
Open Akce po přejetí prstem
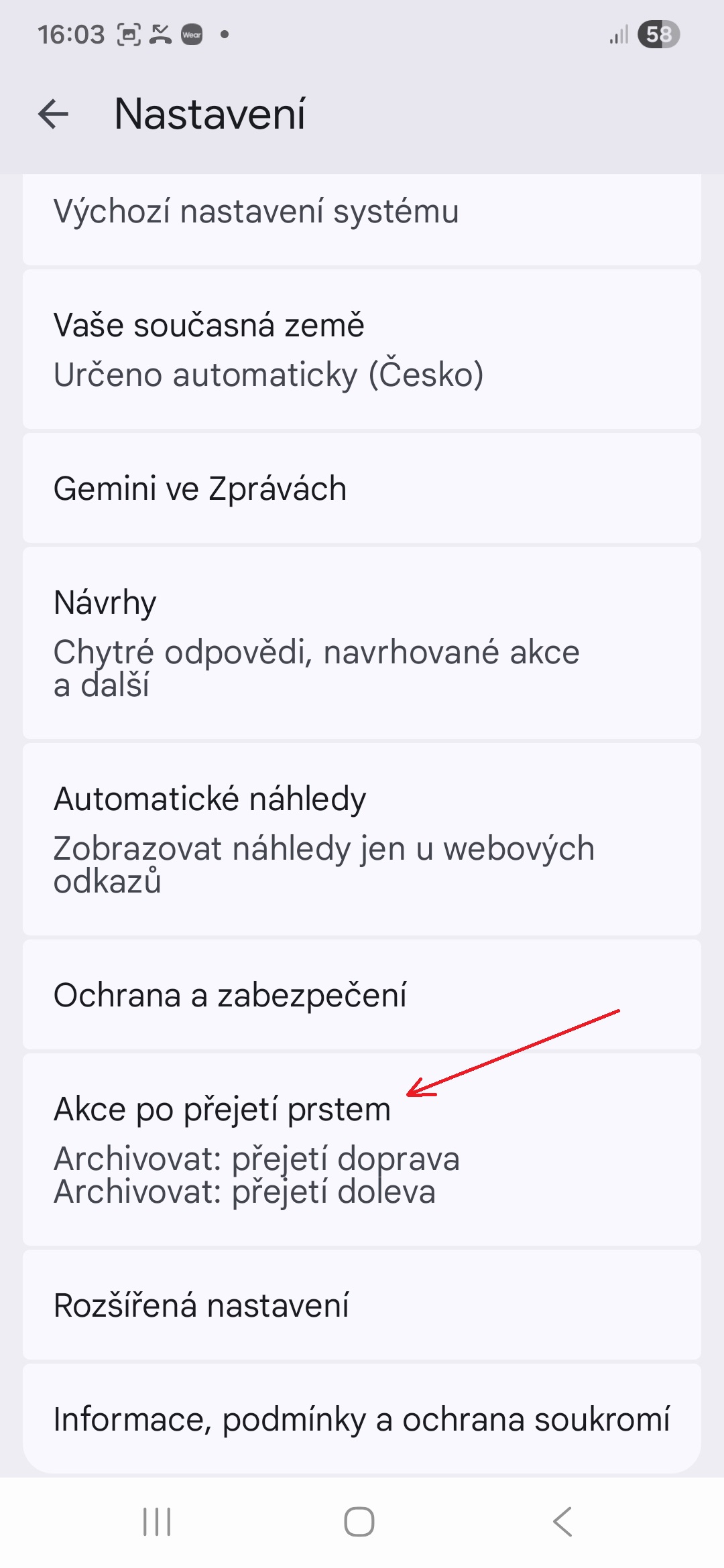(362, 1149)
